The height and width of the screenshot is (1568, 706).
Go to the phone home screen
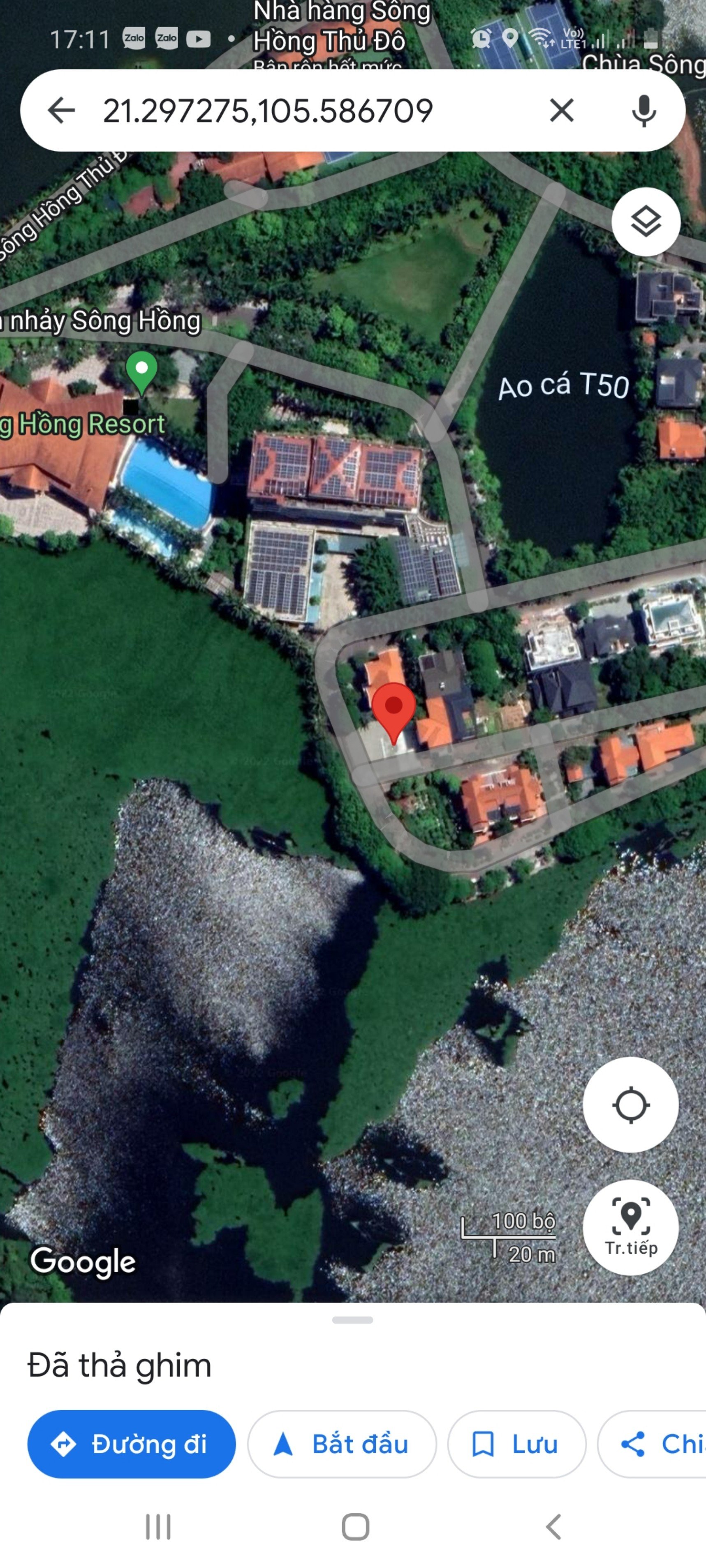coord(355,1526)
